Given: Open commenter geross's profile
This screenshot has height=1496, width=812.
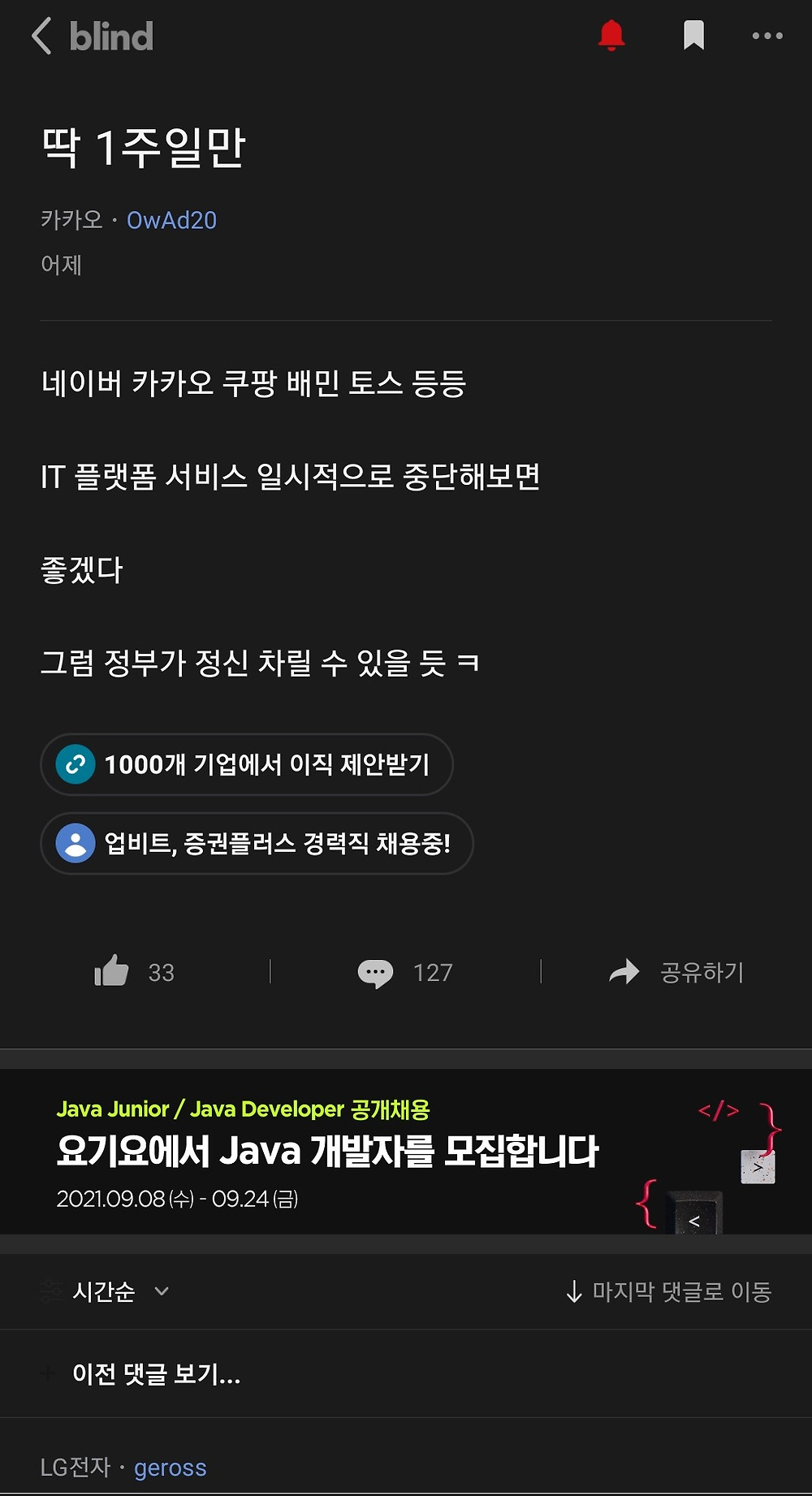Looking at the screenshot, I should [x=171, y=1468].
